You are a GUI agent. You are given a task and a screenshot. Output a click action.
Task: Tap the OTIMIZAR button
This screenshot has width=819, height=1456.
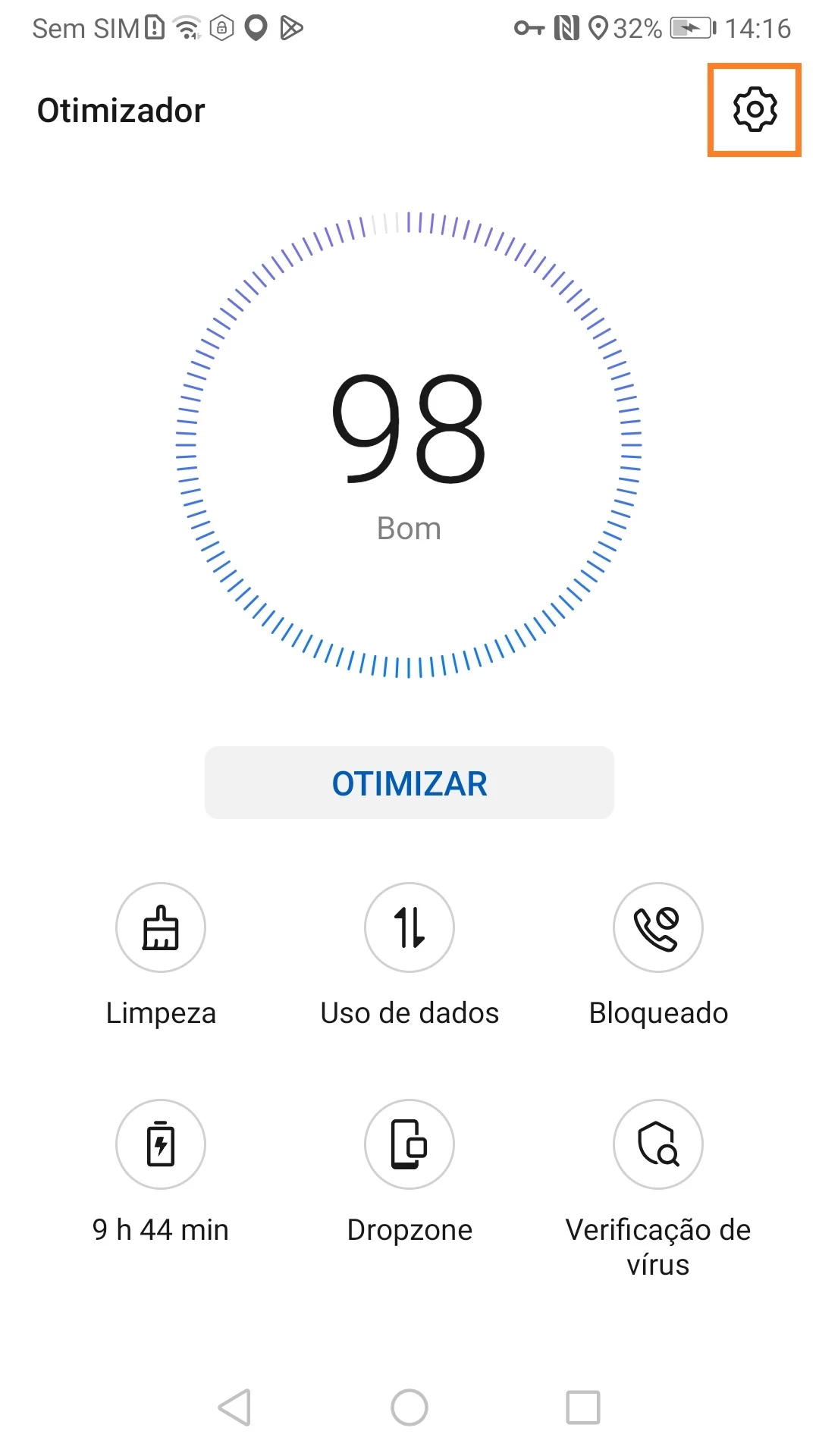coord(409,783)
